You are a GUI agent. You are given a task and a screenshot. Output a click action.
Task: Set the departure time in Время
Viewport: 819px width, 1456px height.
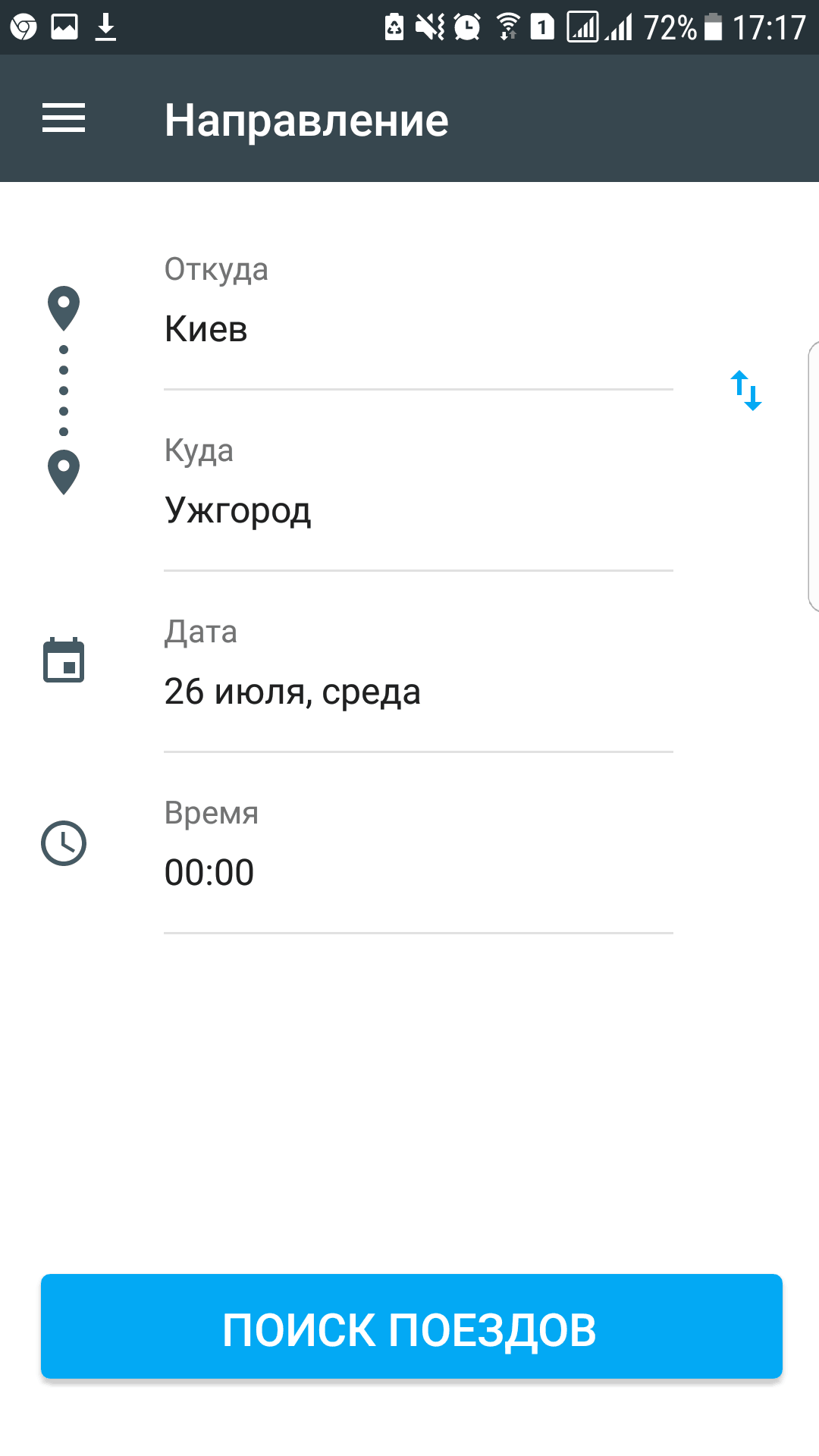417,872
